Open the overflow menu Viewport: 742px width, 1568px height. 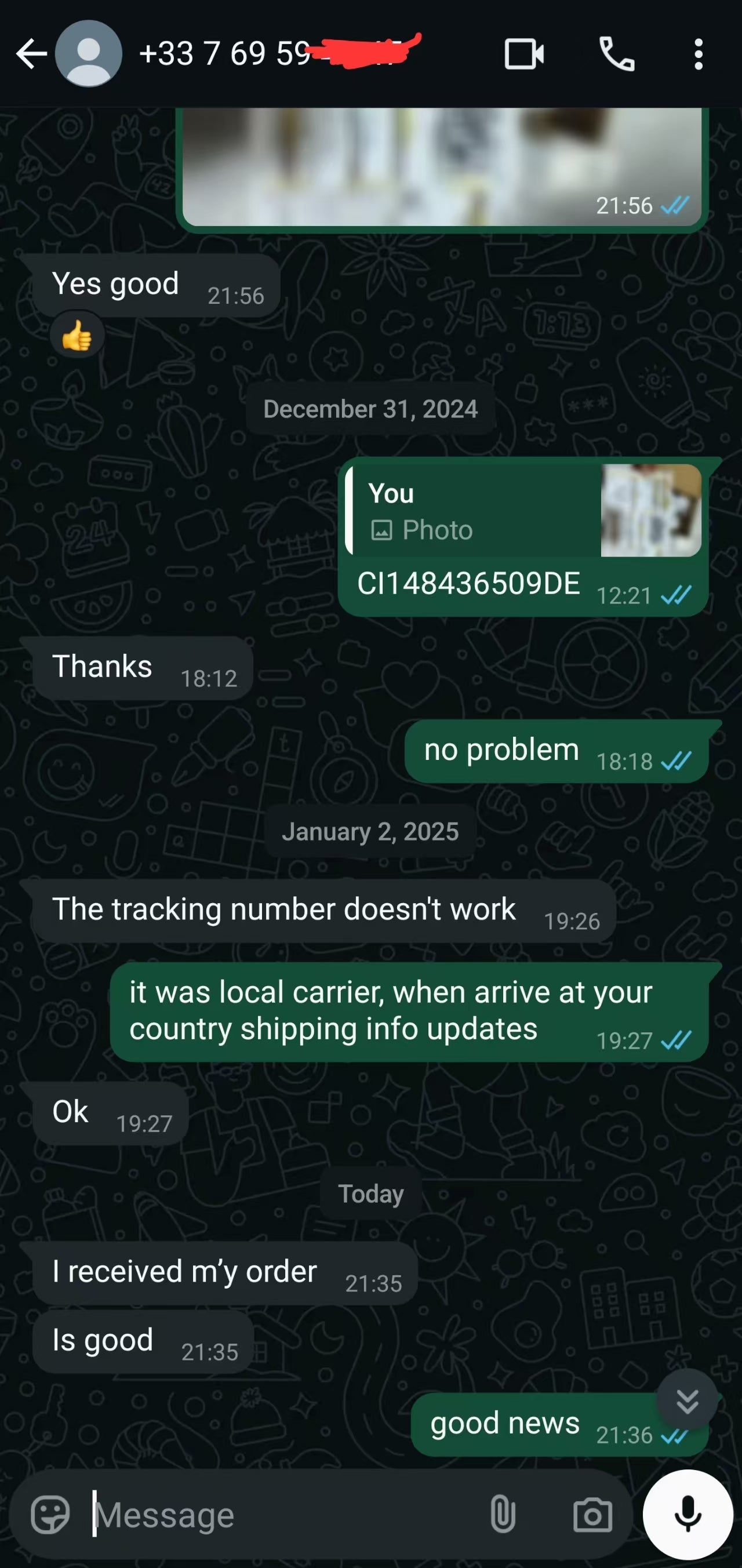click(698, 54)
